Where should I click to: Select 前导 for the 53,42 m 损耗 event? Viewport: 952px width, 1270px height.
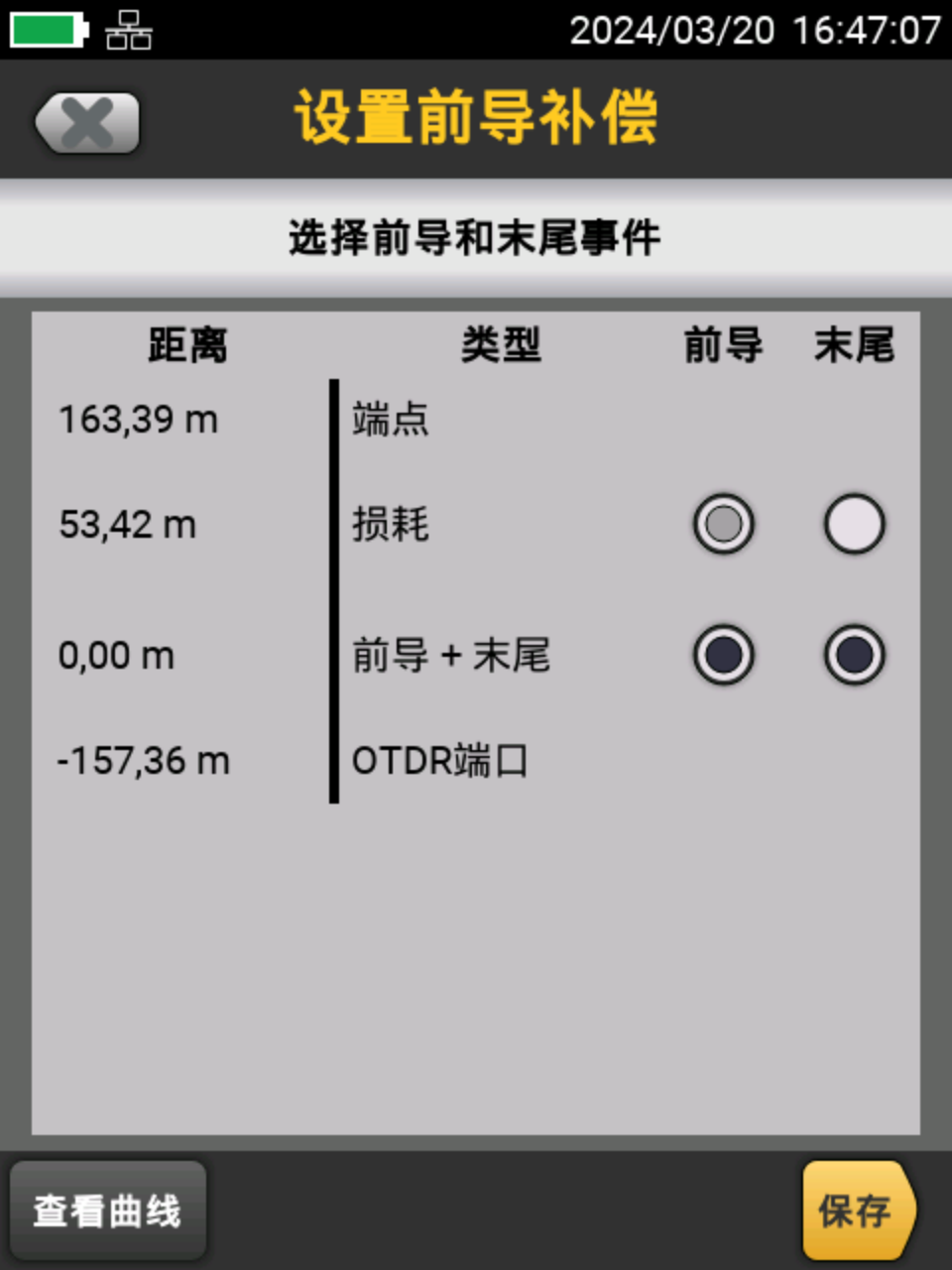(723, 524)
